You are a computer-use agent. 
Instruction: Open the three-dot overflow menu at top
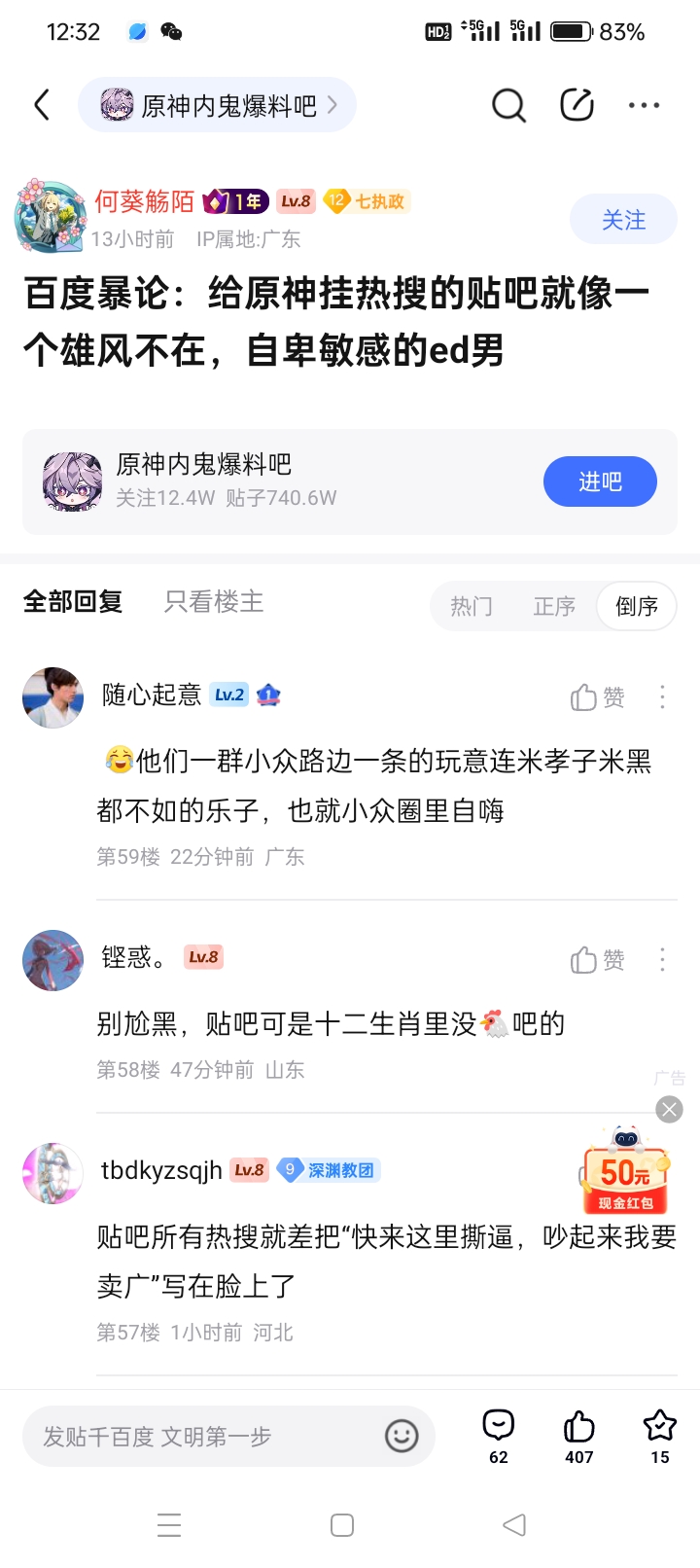644,105
